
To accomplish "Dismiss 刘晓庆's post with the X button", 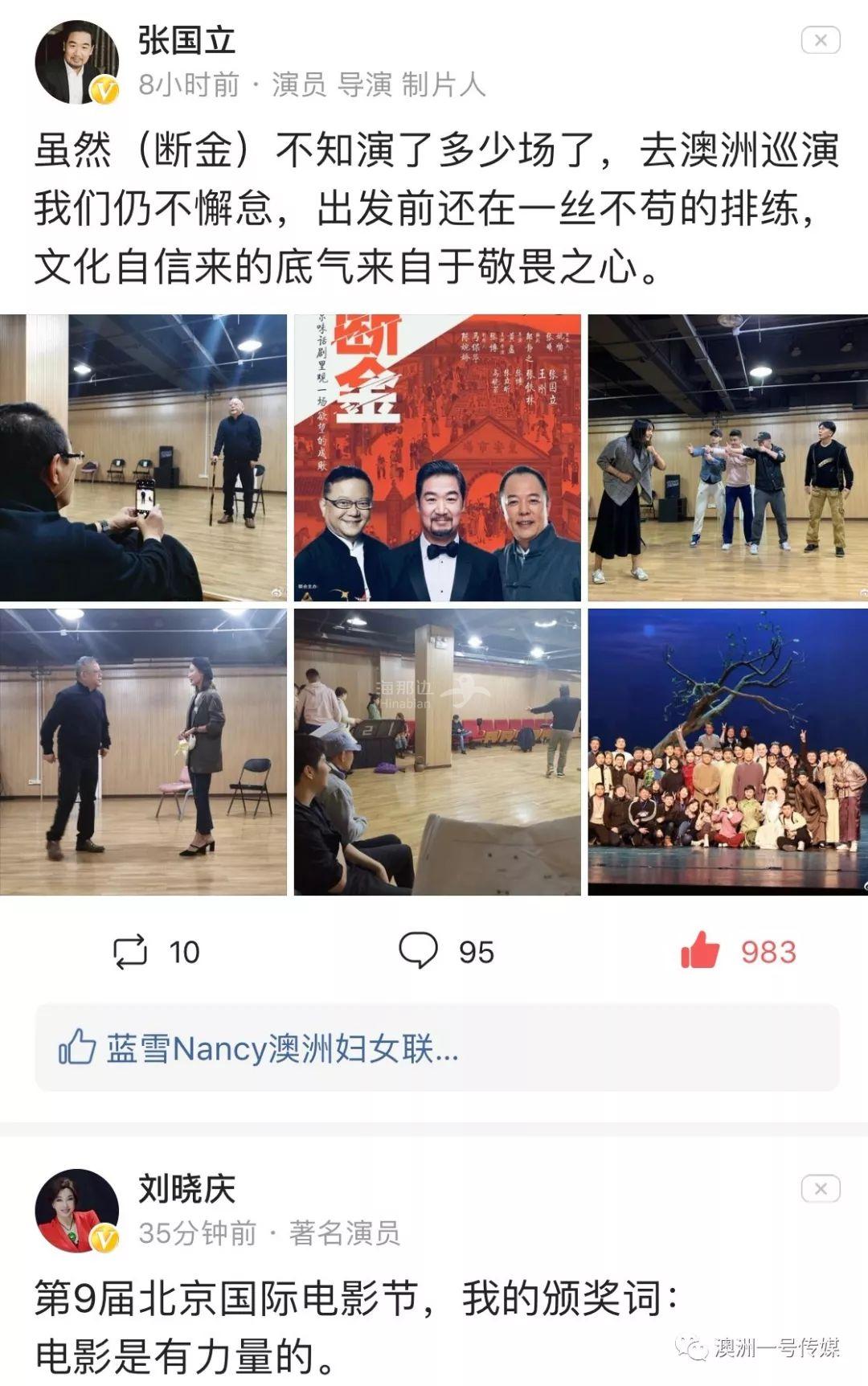I will (820, 1188).
